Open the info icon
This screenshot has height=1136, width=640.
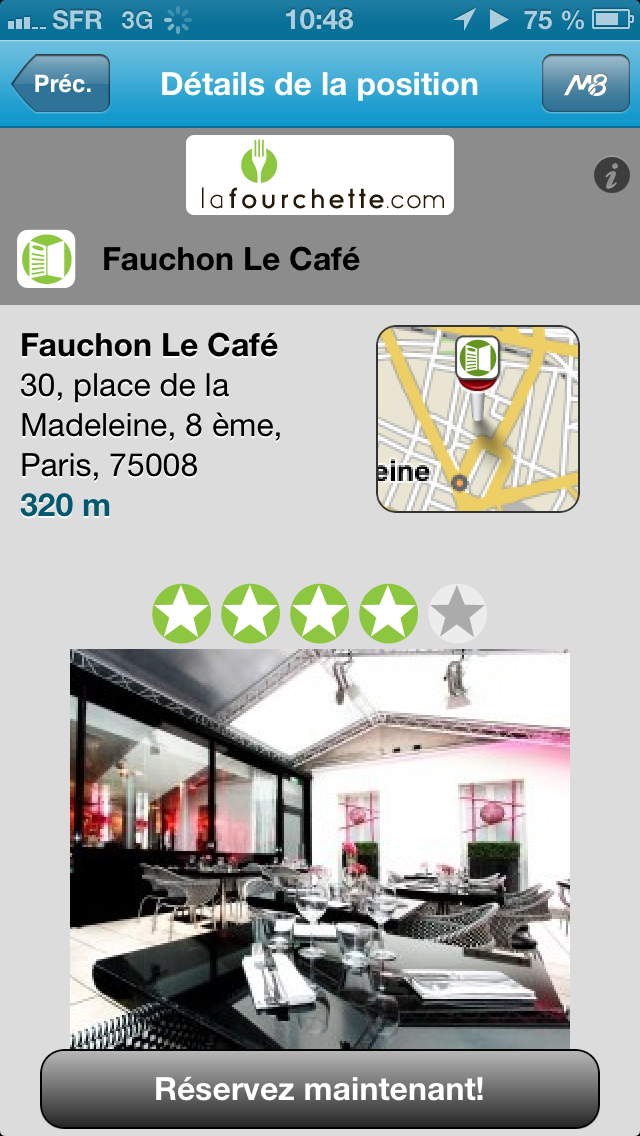tap(612, 175)
